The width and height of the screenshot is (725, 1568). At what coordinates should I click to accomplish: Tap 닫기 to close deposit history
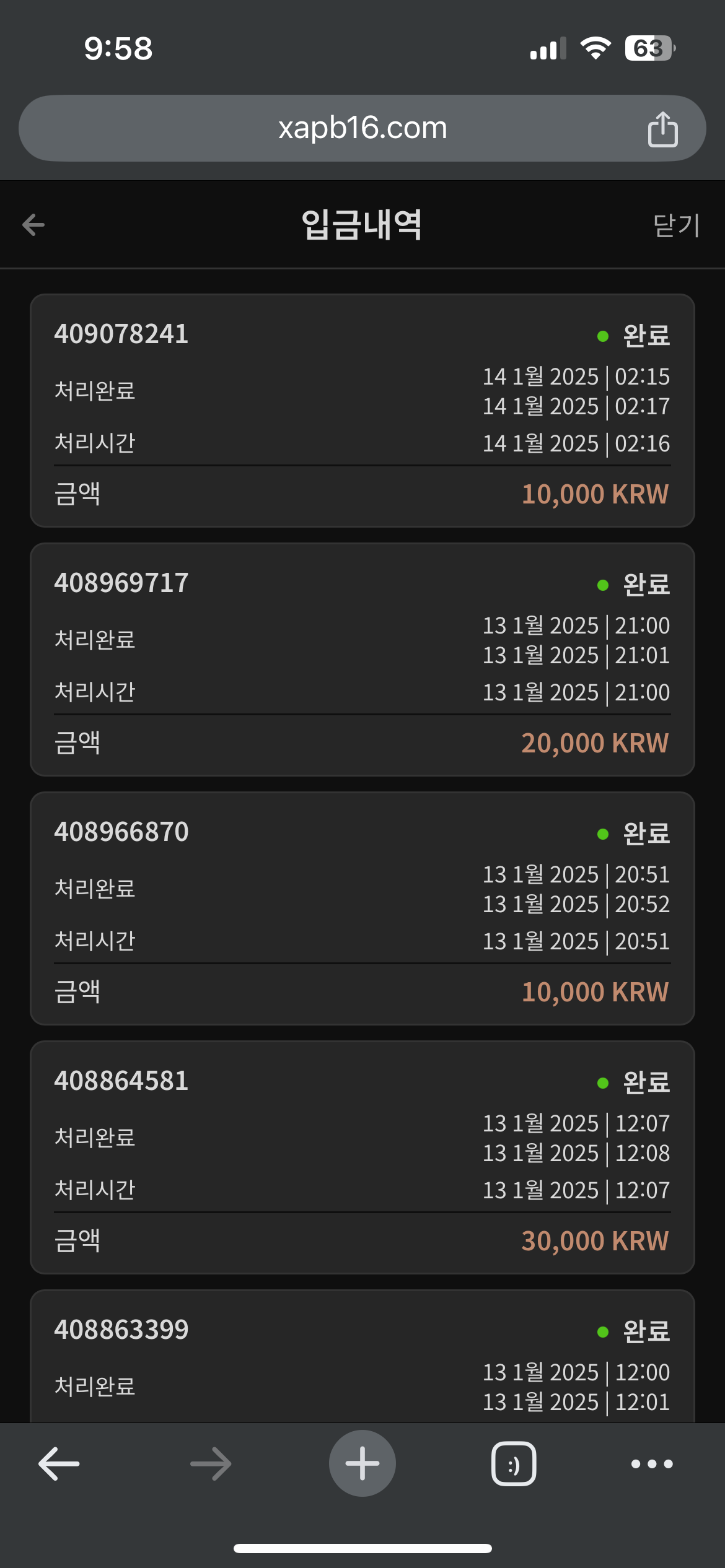pos(676,225)
